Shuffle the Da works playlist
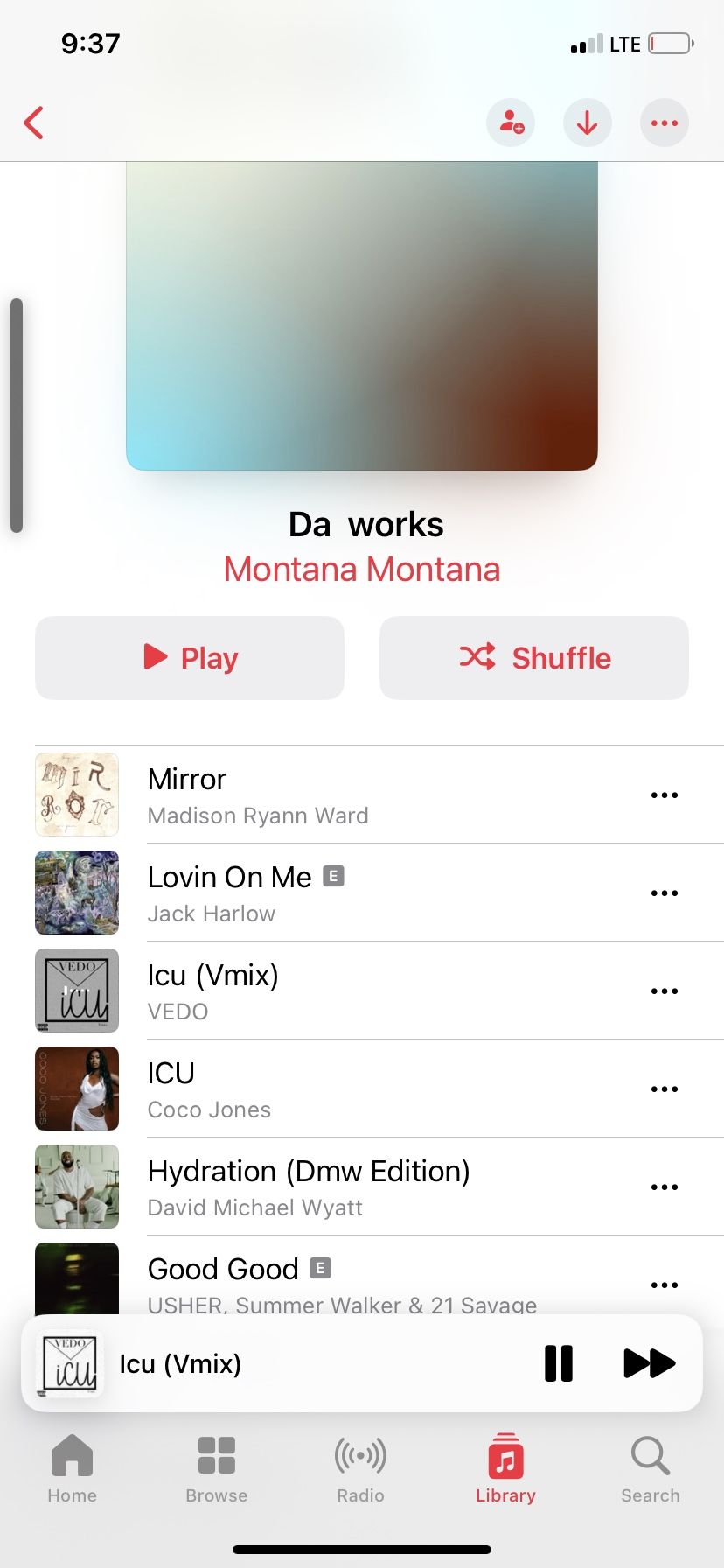The image size is (724, 1568). 534,658
